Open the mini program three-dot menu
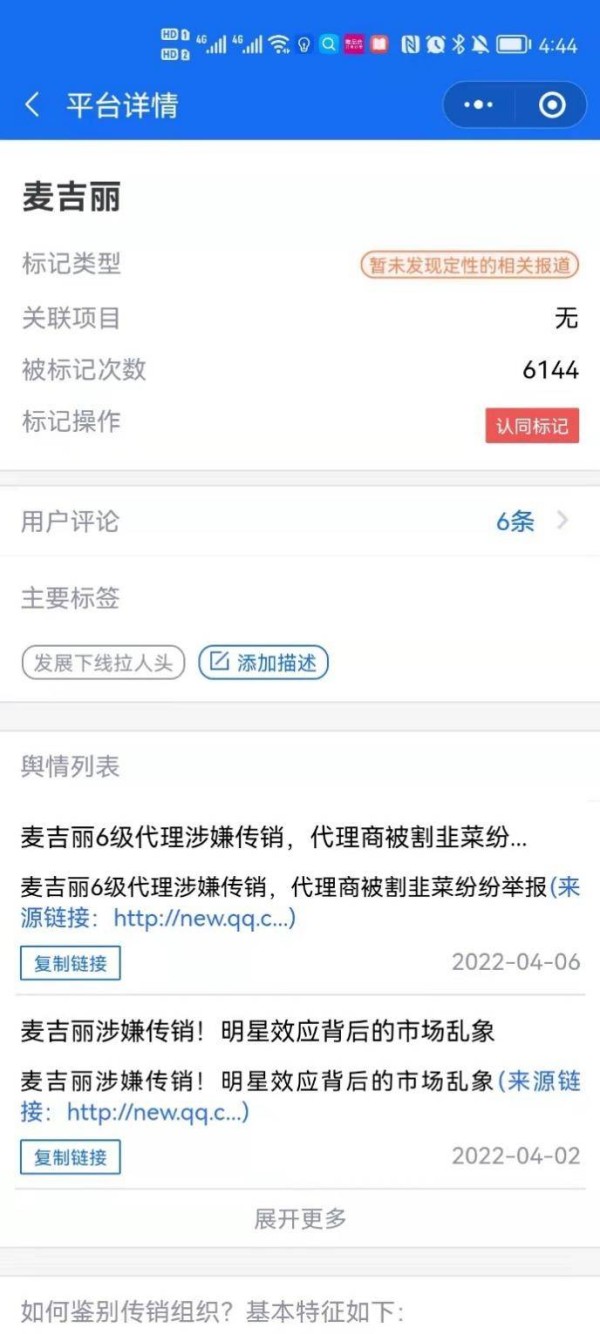This screenshot has width=600, height=1334. 479,105
